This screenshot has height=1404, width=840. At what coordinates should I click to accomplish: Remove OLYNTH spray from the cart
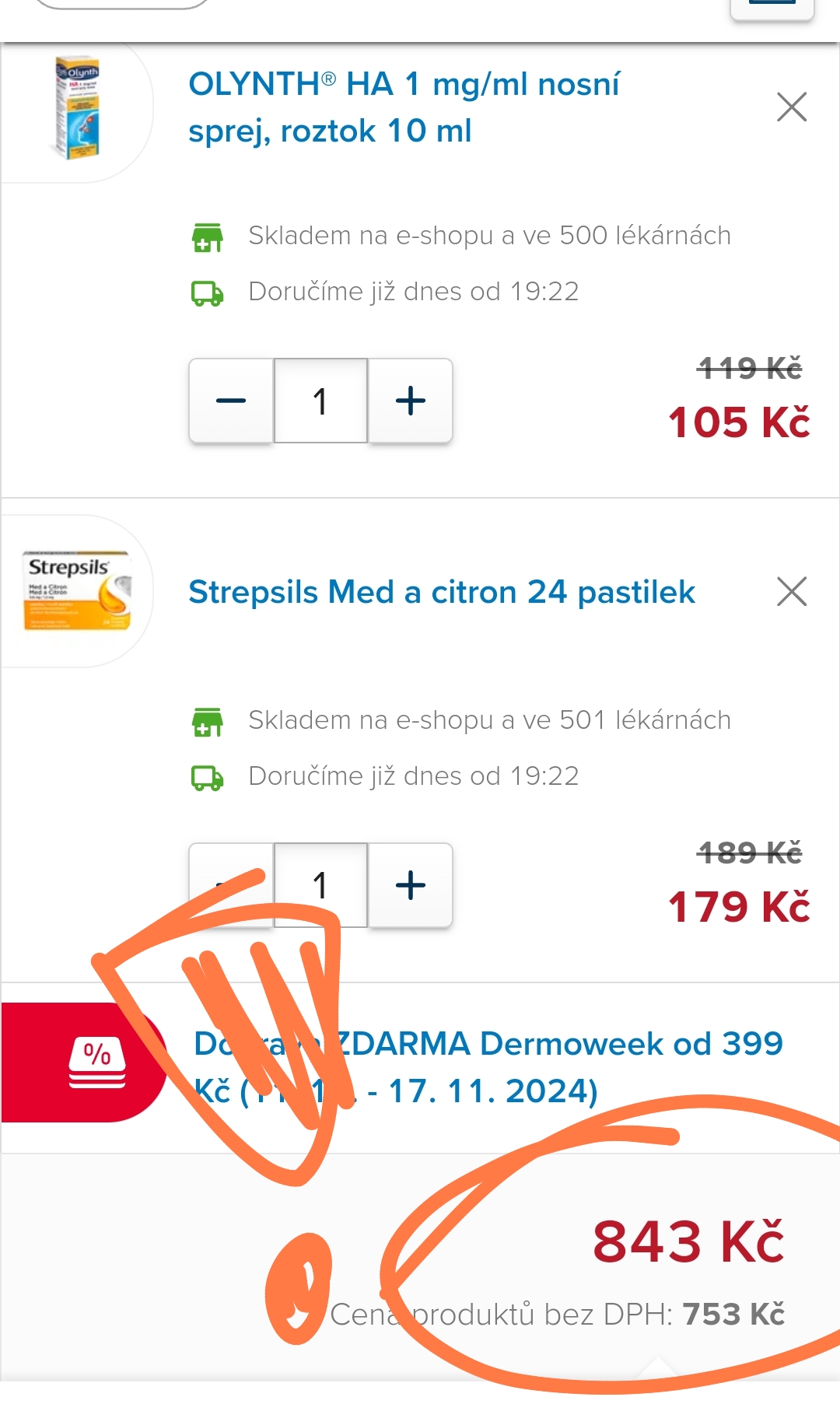tap(792, 108)
